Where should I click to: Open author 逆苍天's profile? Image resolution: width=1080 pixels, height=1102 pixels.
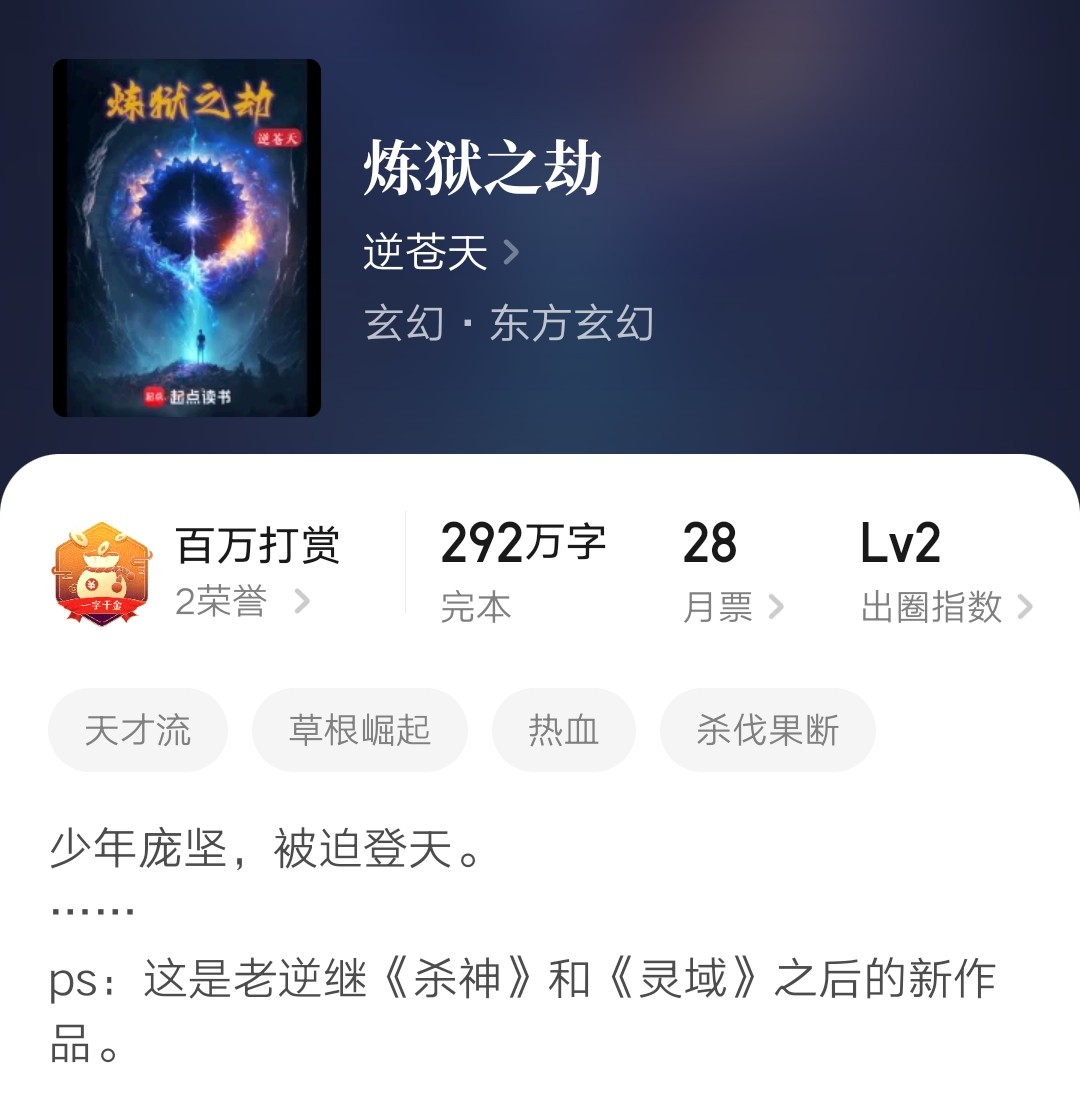click(x=440, y=252)
